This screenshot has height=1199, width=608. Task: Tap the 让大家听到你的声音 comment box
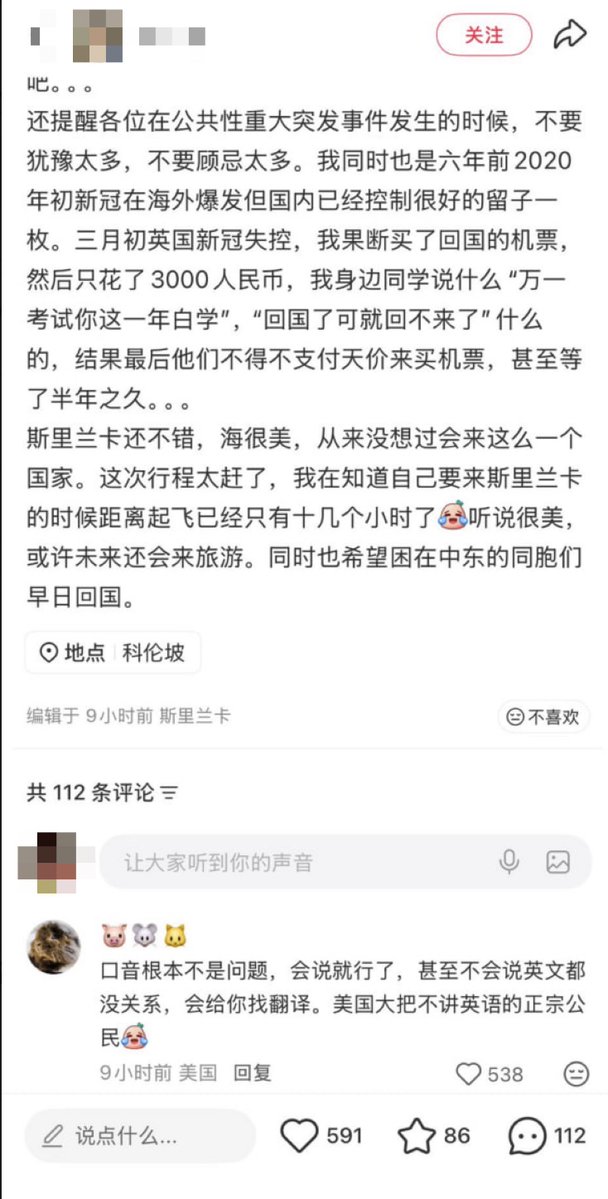(300, 861)
